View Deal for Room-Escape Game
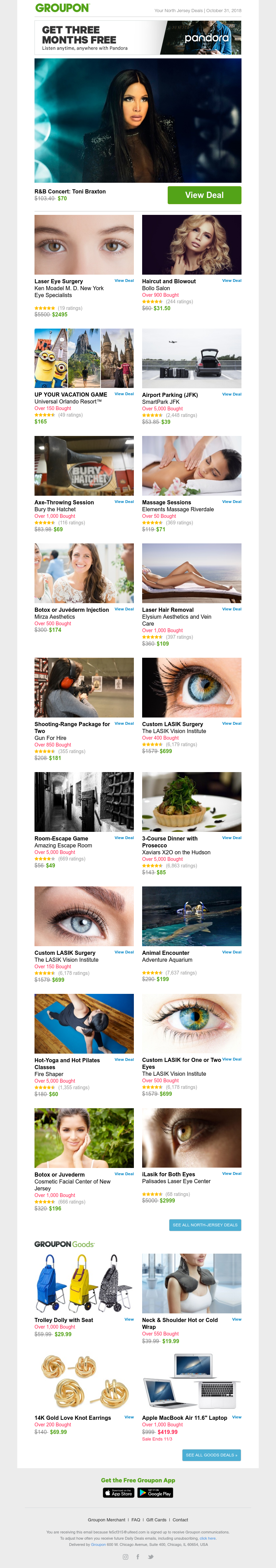The image size is (276, 1568). click(x=124, y=838)
